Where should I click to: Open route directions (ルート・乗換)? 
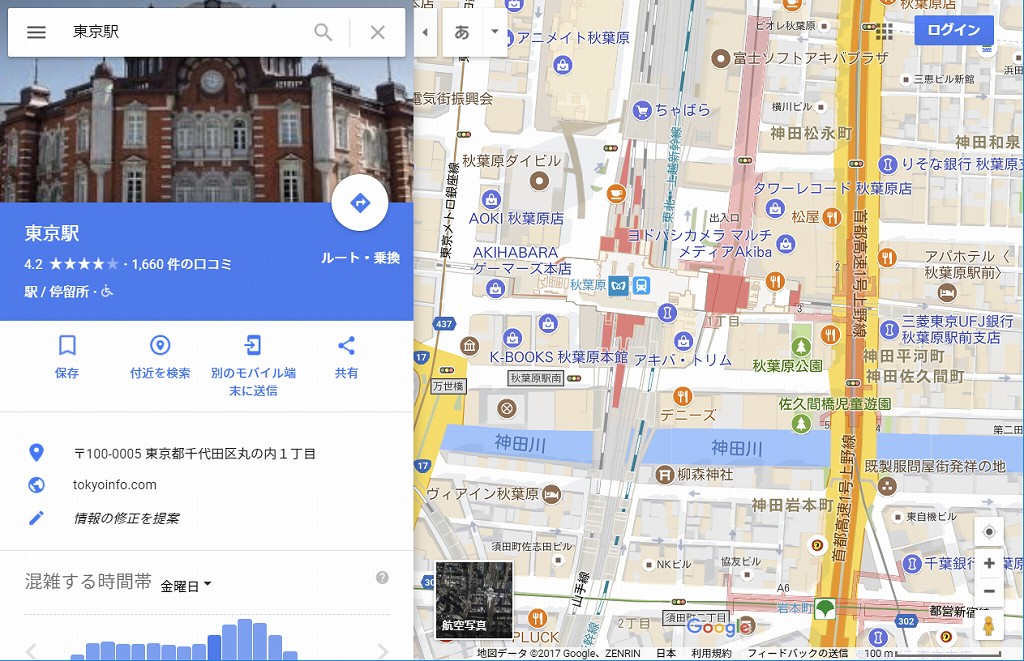point(360,204)
